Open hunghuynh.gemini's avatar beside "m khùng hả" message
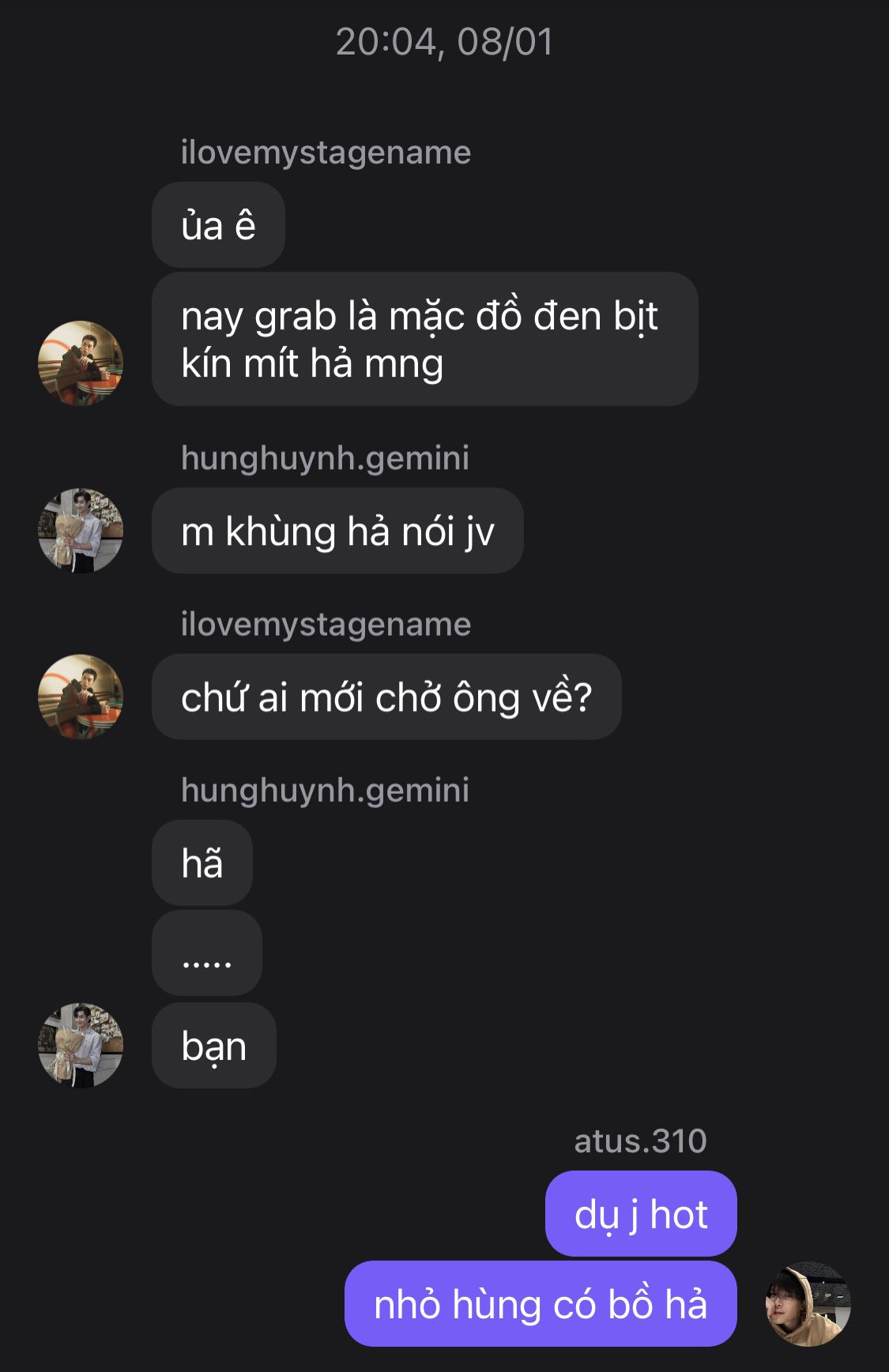This screenshot has height=1372, width=889. [81, 530]
